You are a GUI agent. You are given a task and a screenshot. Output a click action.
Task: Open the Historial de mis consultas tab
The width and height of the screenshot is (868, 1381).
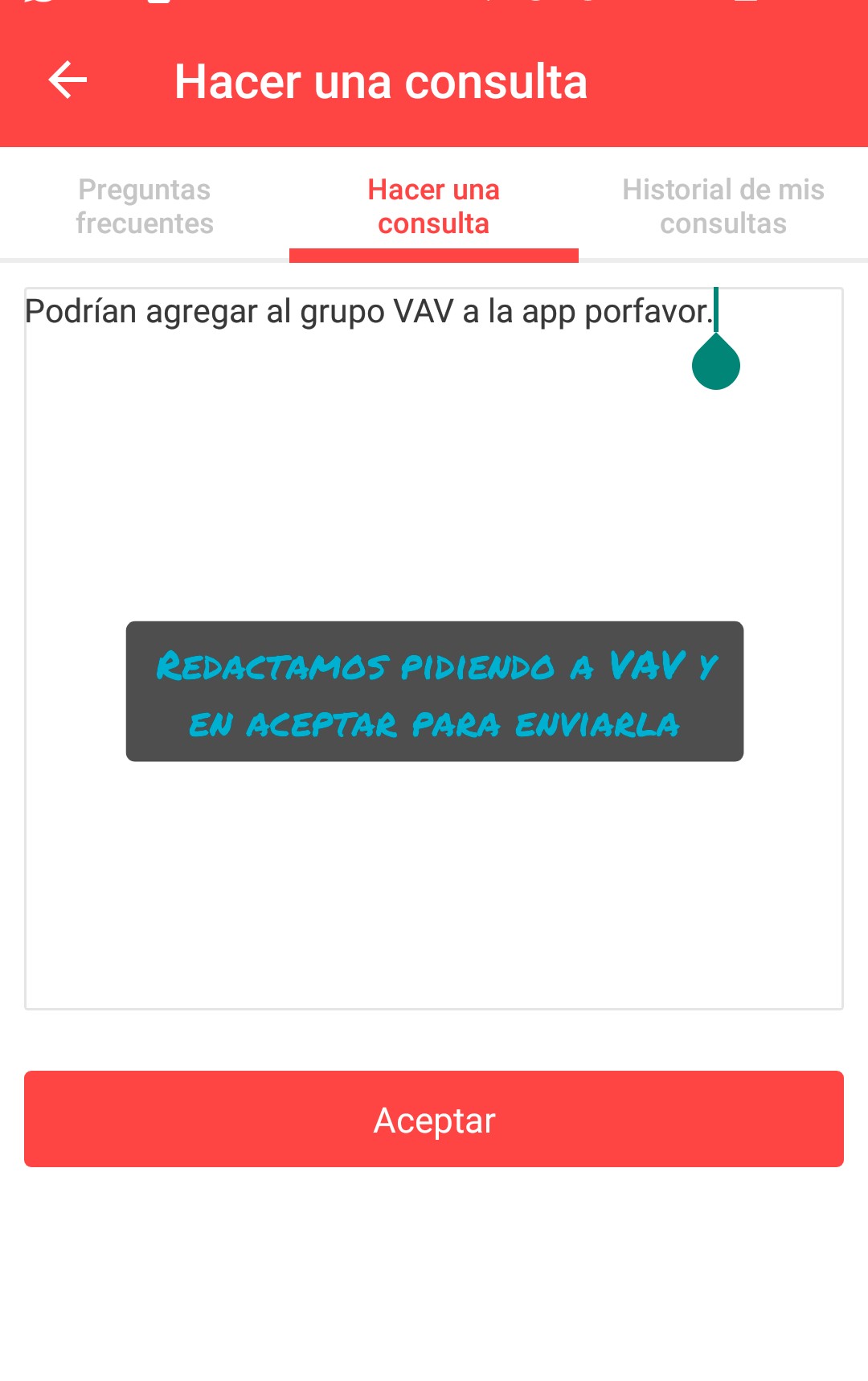coord(723,207)
